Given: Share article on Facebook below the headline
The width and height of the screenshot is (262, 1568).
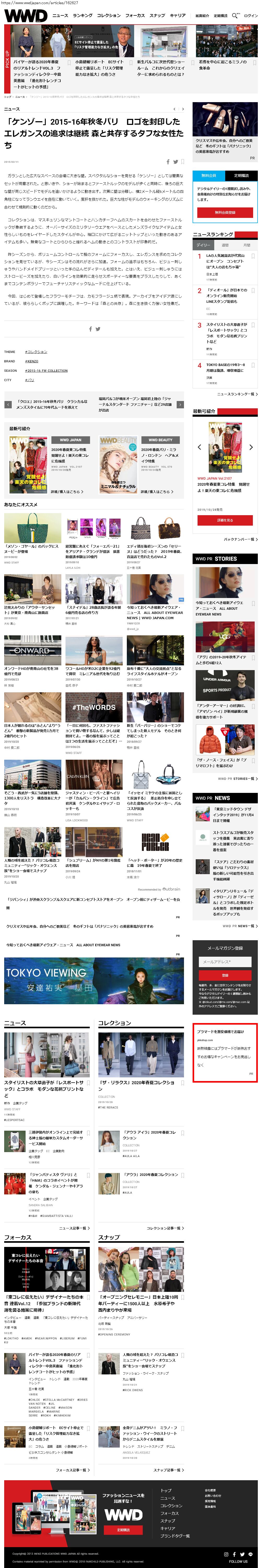Looking at the screenshot, I should point(168,162).
